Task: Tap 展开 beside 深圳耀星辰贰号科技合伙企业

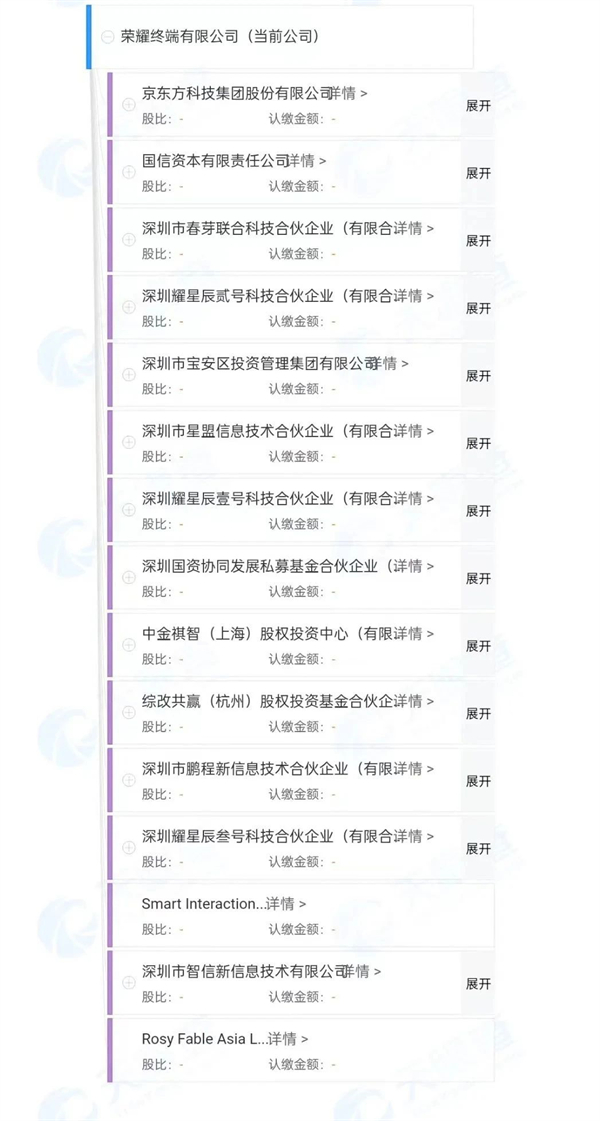Action: [478, 308]
